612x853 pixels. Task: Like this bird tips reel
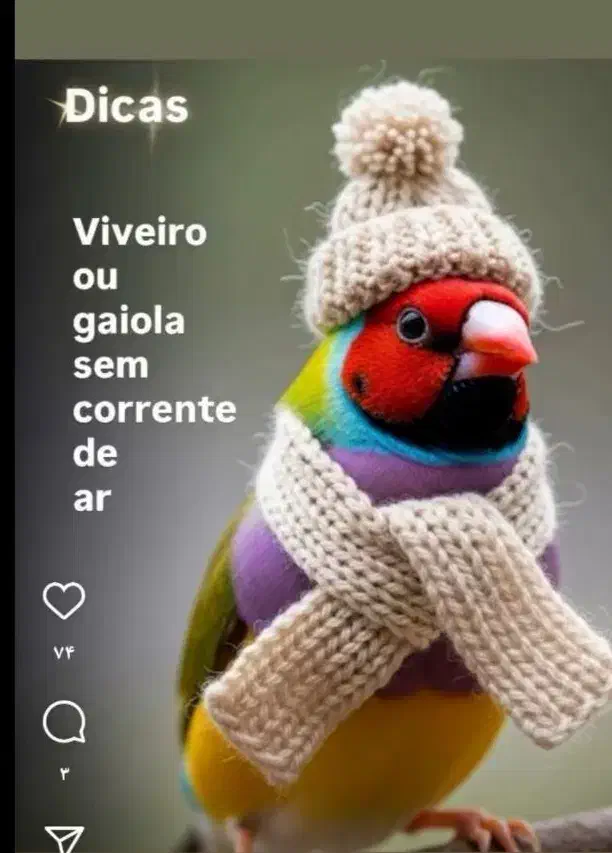point(64,600)
